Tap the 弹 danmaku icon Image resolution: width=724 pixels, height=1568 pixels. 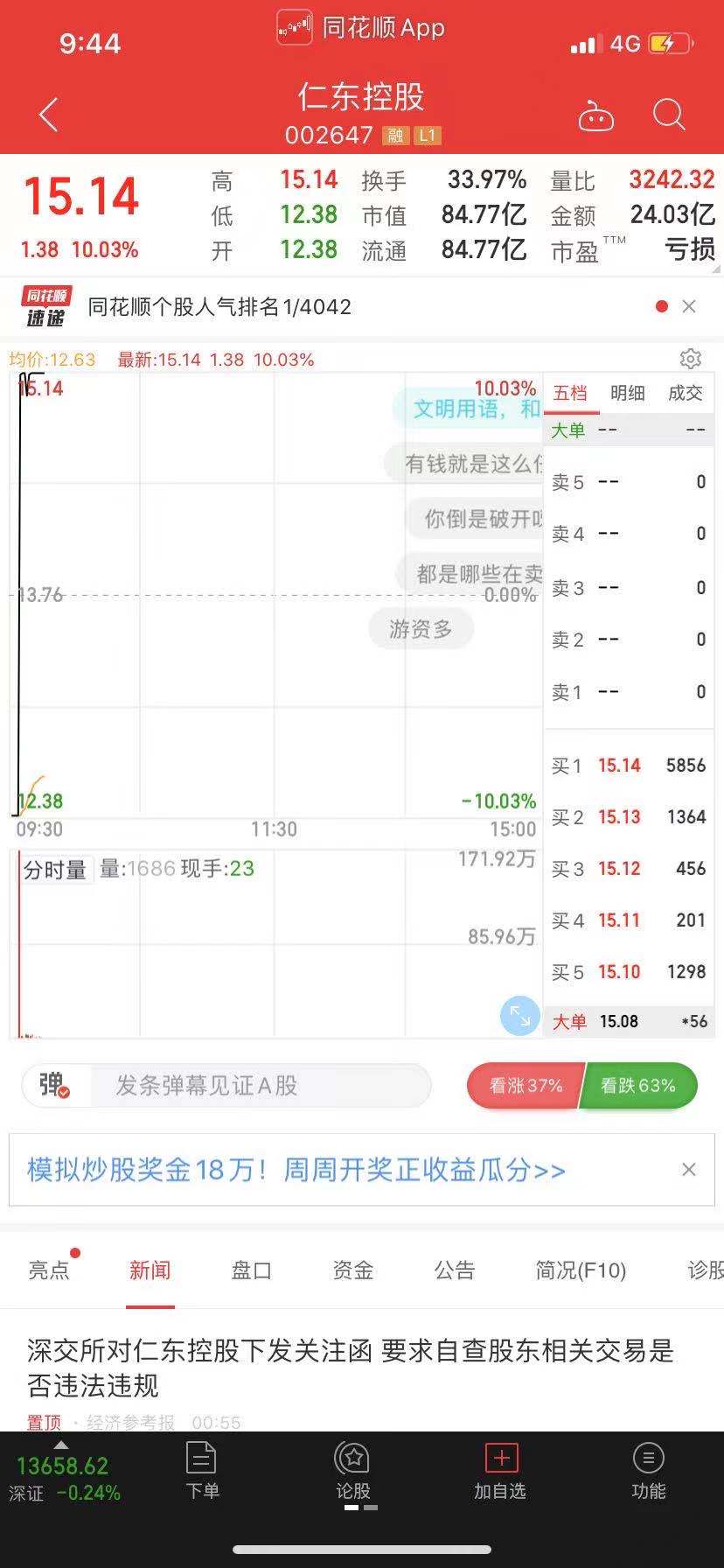click(52, 1085)
